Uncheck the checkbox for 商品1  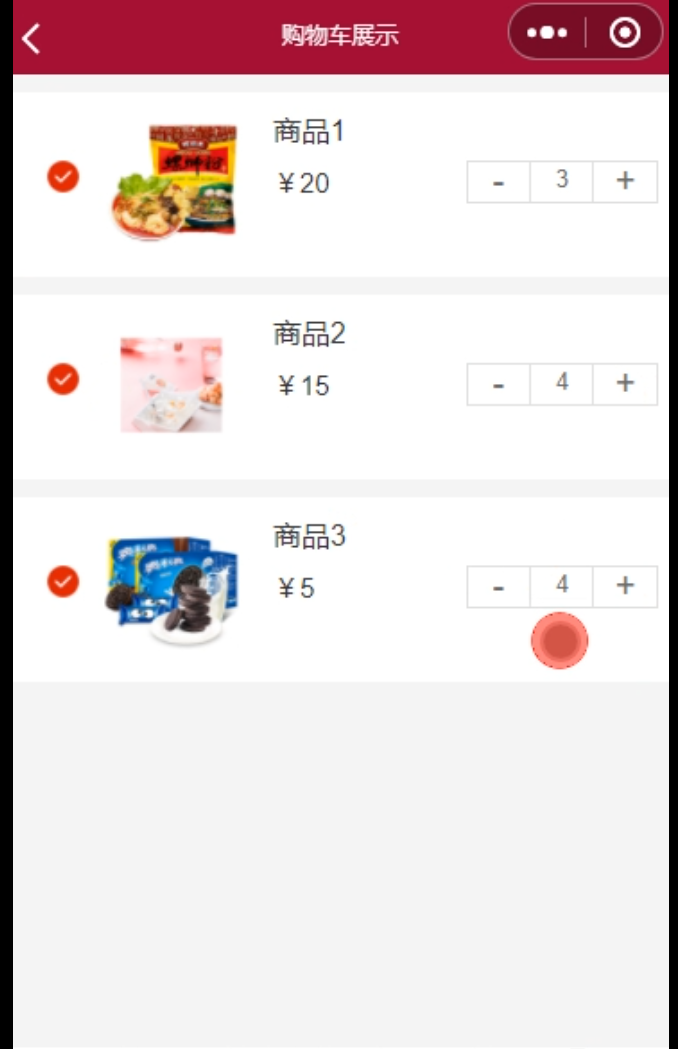(63, 177)
